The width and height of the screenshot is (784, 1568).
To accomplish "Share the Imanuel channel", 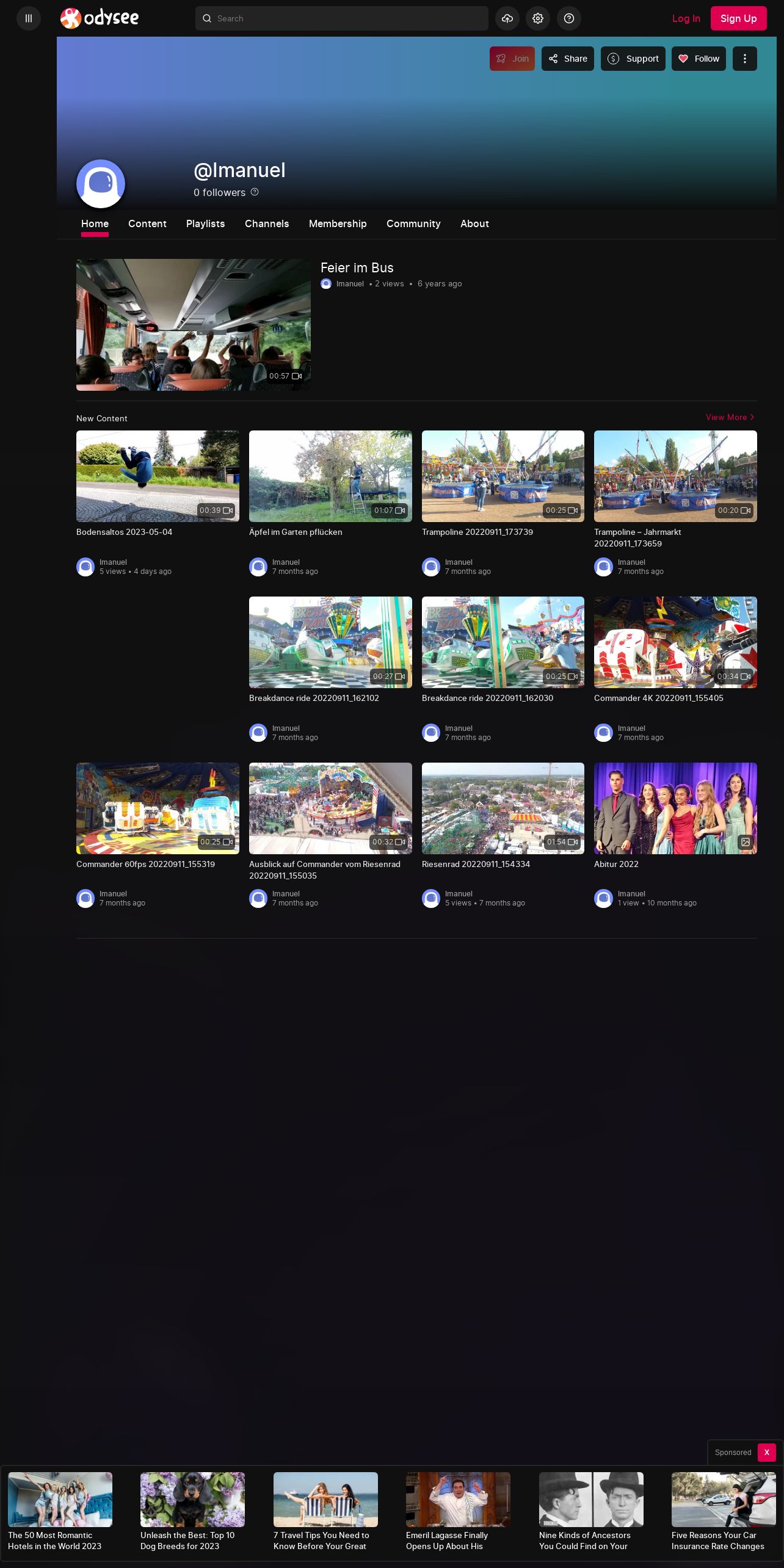I will click(567, 59).
